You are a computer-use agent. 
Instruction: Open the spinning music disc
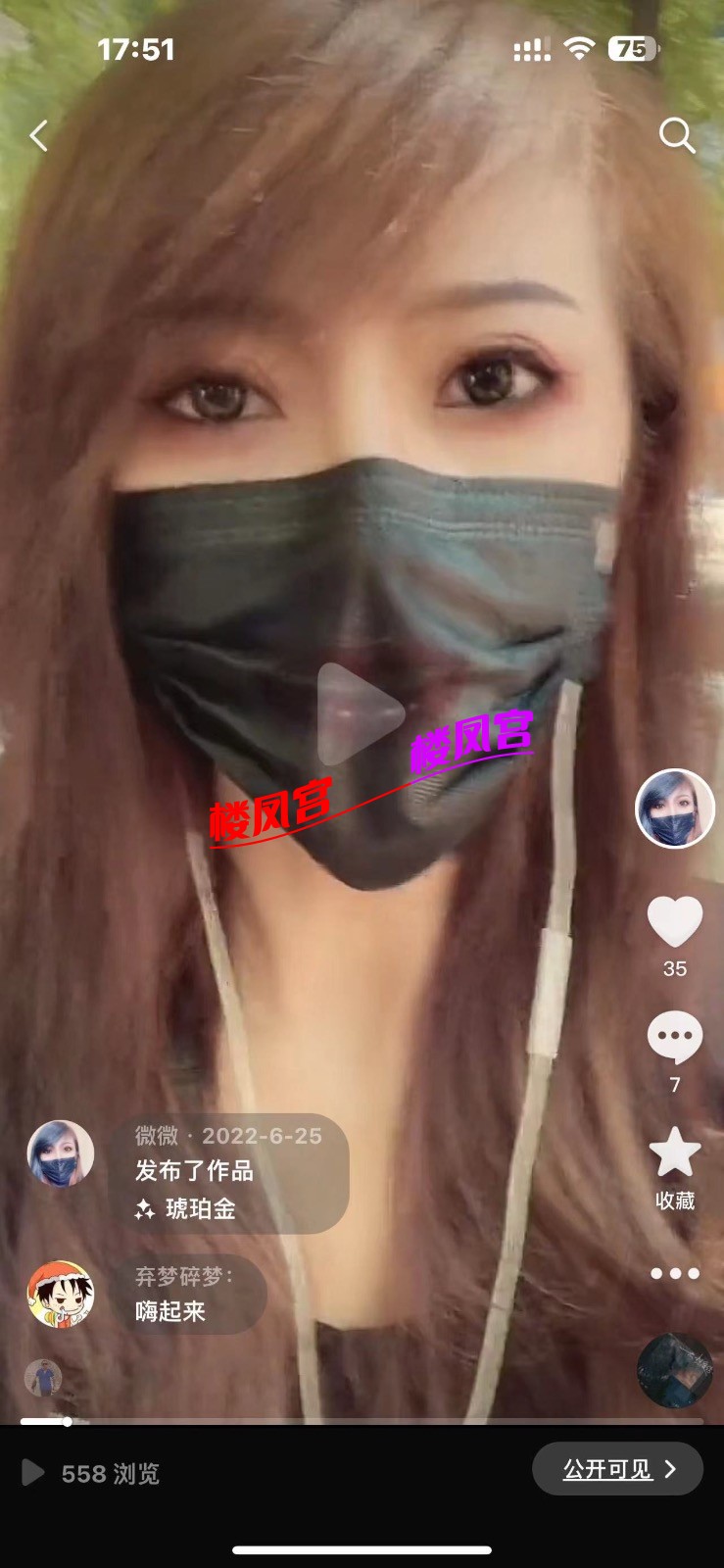pyautogui.click(x=675, y=1370)
